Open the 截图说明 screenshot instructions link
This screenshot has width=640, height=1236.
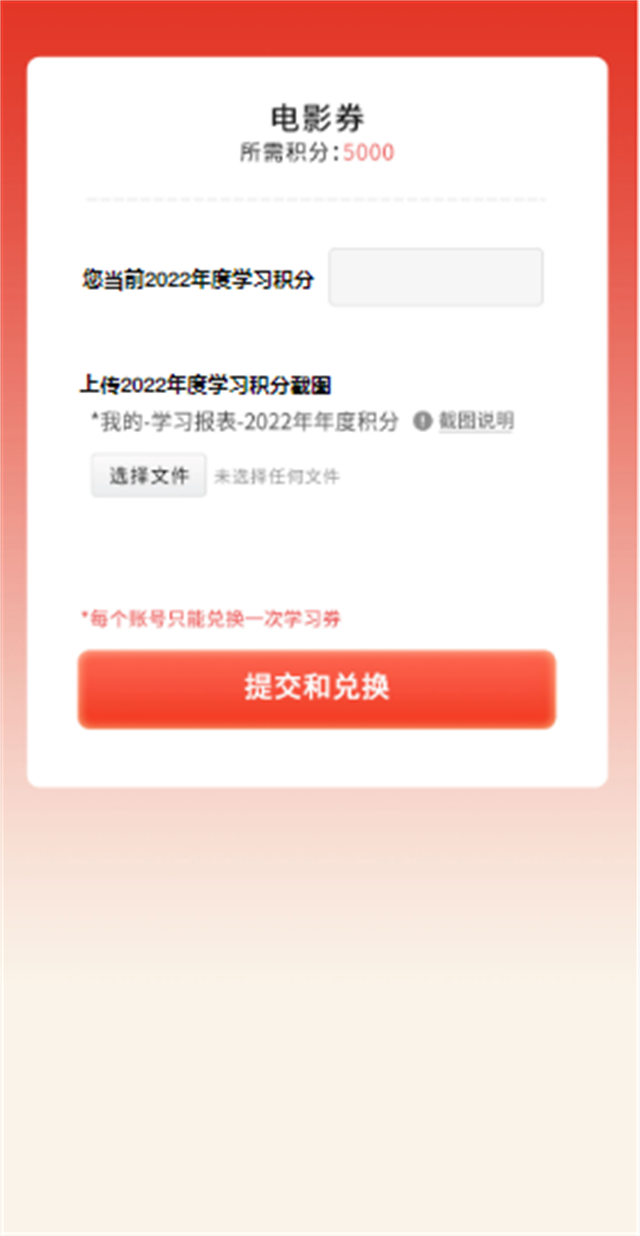(x=475, y=421)
